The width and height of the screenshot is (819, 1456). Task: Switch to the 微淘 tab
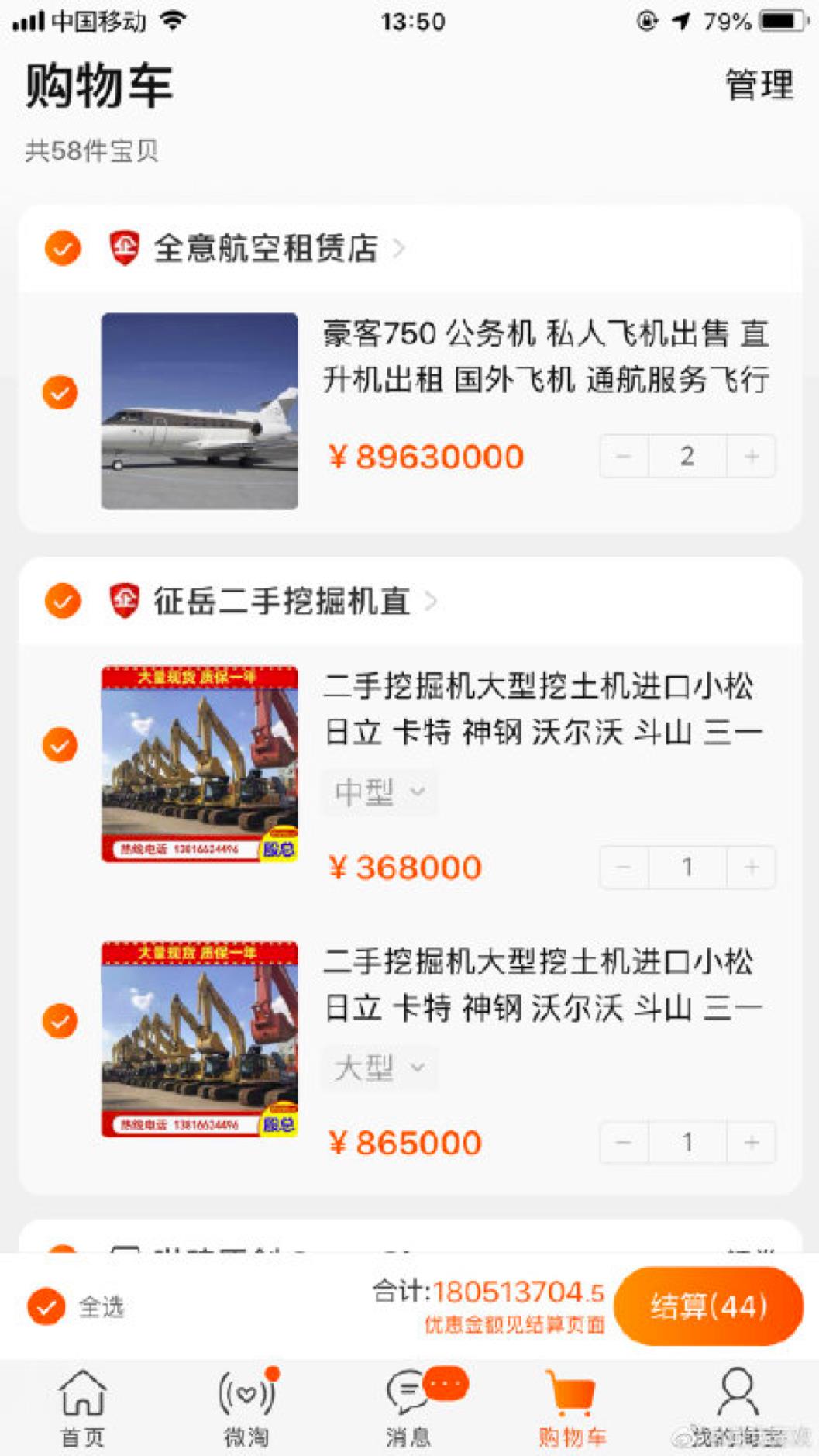tap(246, 1409)
